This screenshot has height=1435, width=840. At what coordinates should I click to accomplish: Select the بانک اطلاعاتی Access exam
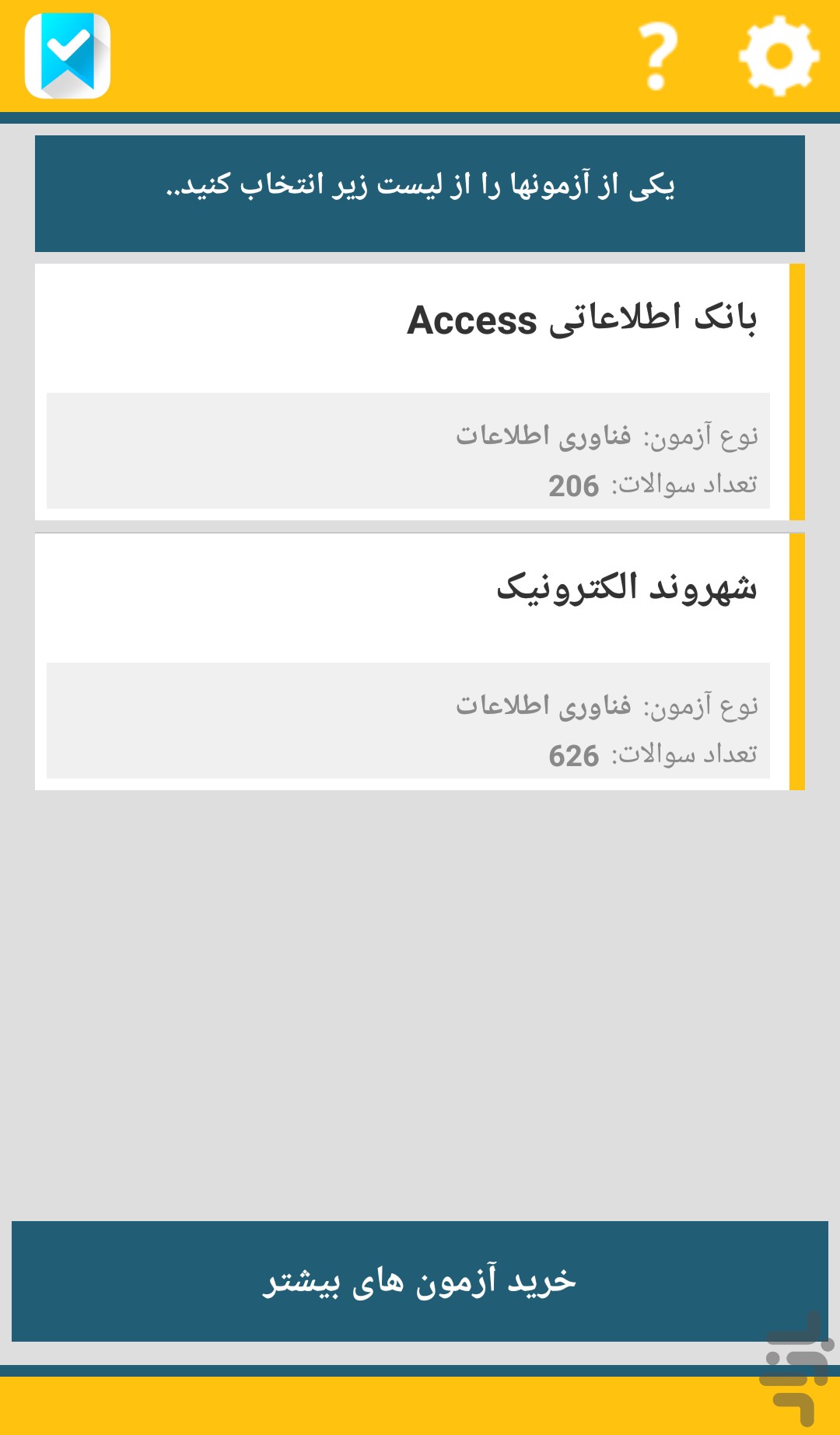point(420,392)
